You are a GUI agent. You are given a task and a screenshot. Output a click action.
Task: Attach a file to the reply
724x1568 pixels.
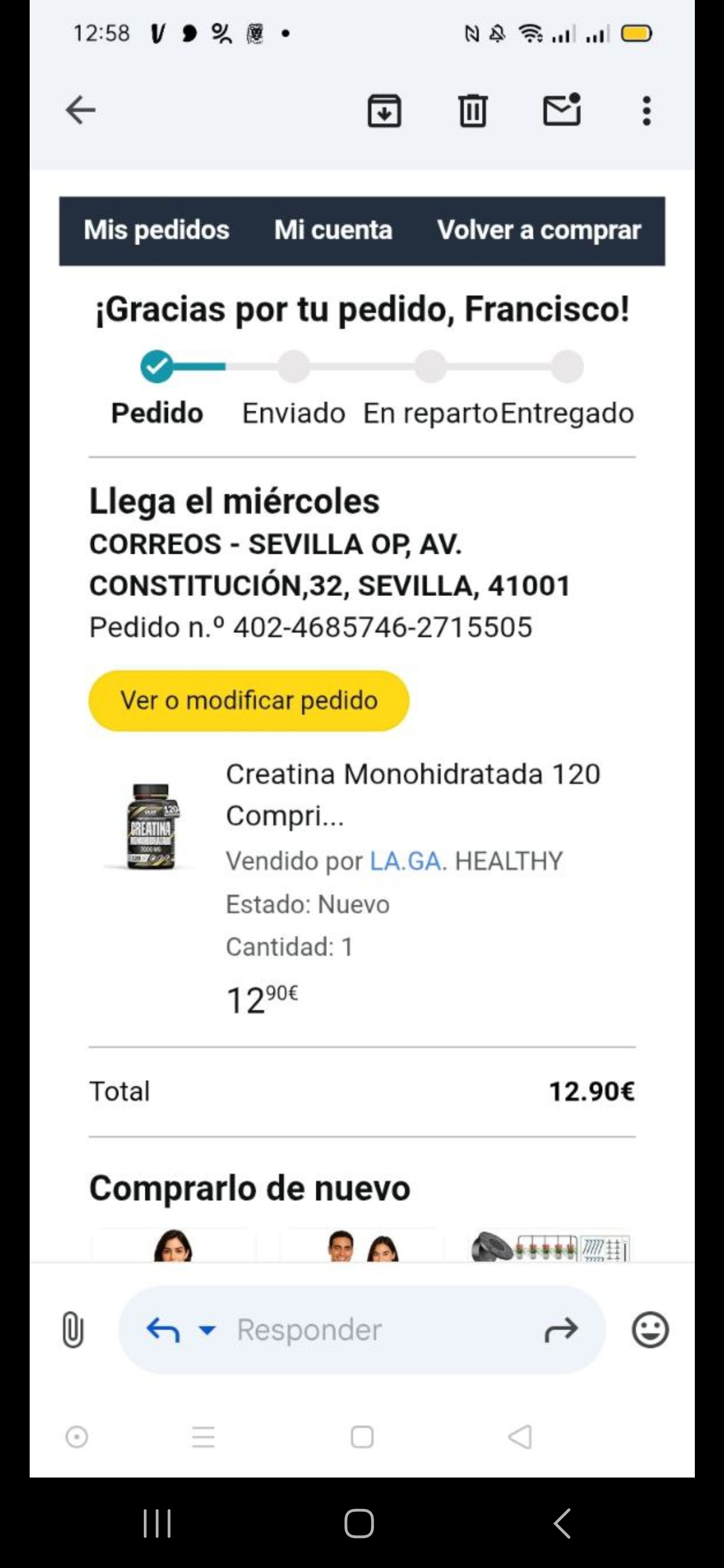[x=72, y=1329]
